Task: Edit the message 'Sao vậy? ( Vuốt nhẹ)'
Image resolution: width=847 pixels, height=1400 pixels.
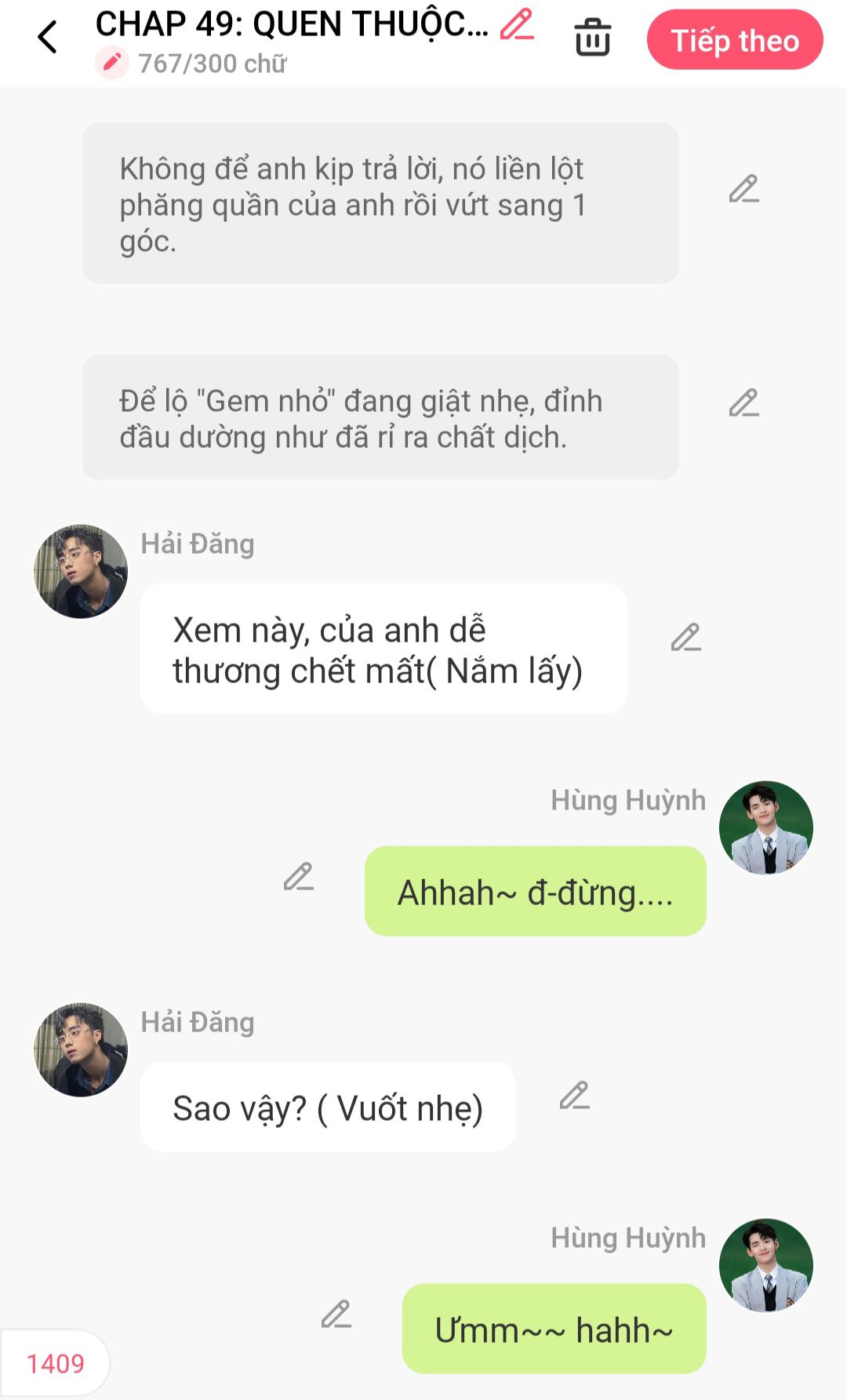Action: coord(574,1096)
